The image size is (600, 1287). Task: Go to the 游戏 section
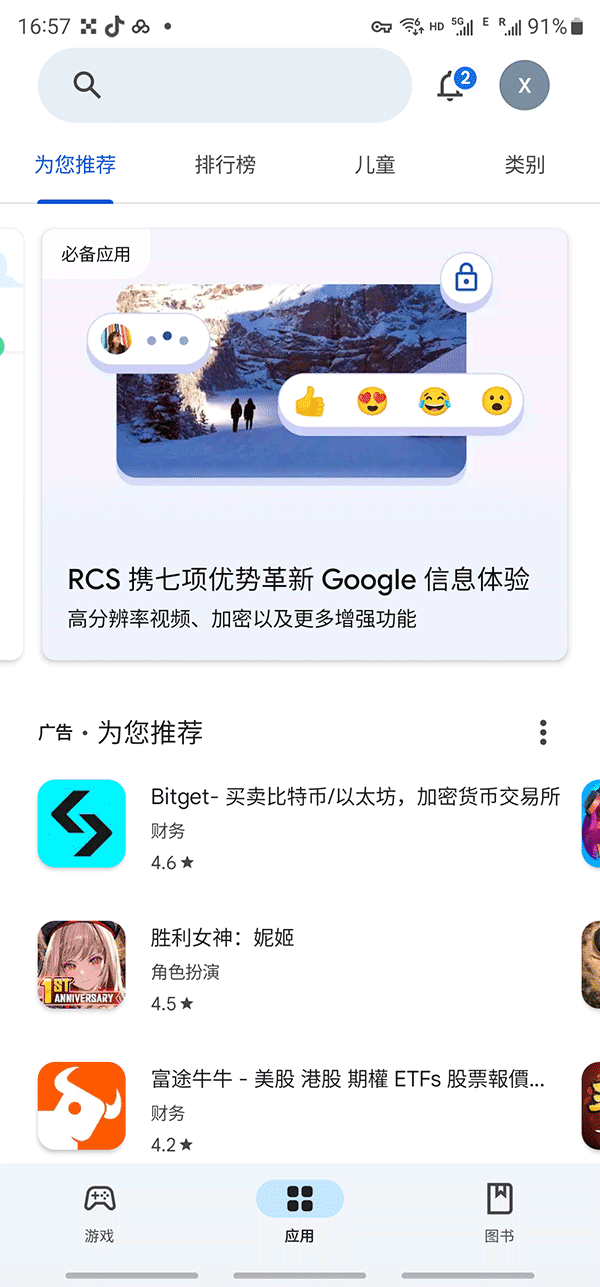tap(99, 1212)
